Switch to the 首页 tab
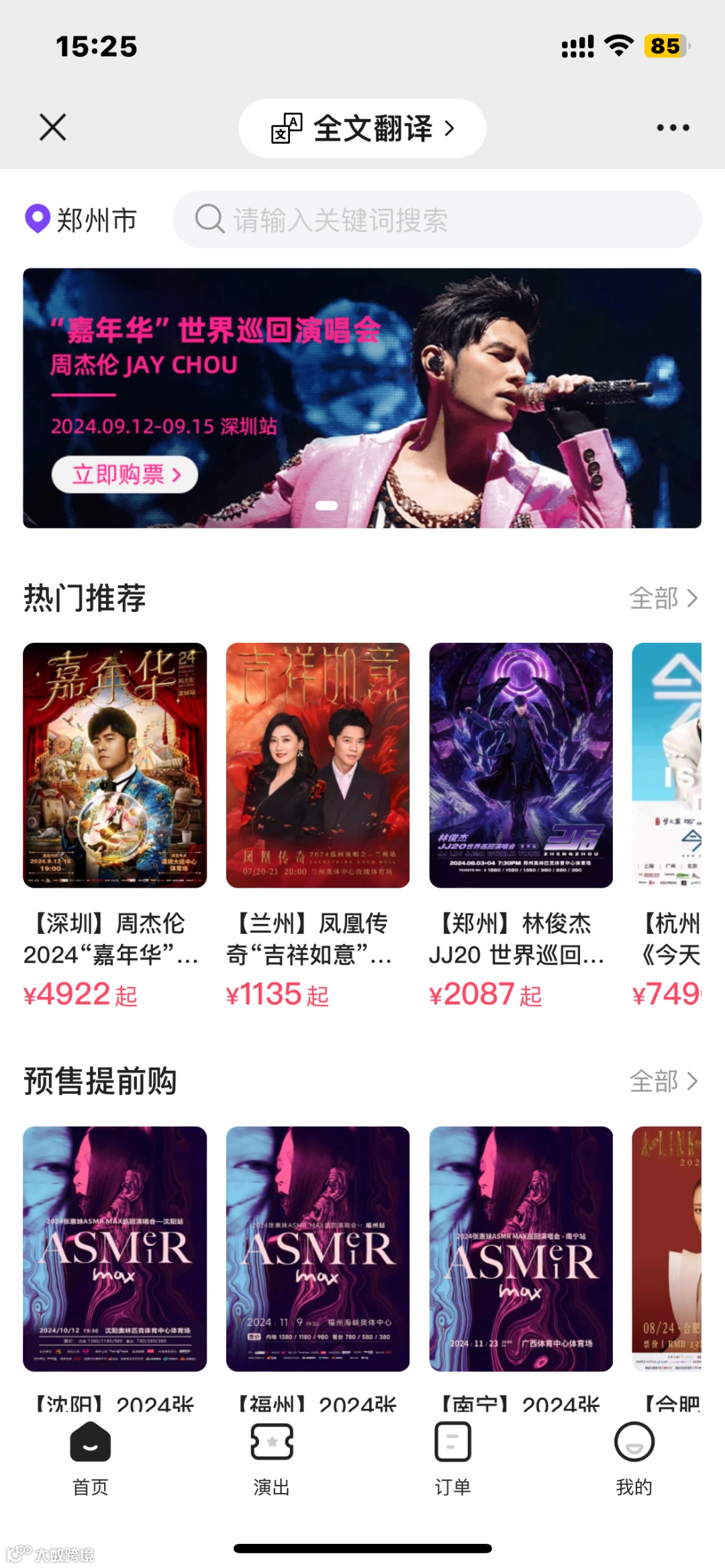Screen dimensions: 725x1568 tap(90, 1457)
